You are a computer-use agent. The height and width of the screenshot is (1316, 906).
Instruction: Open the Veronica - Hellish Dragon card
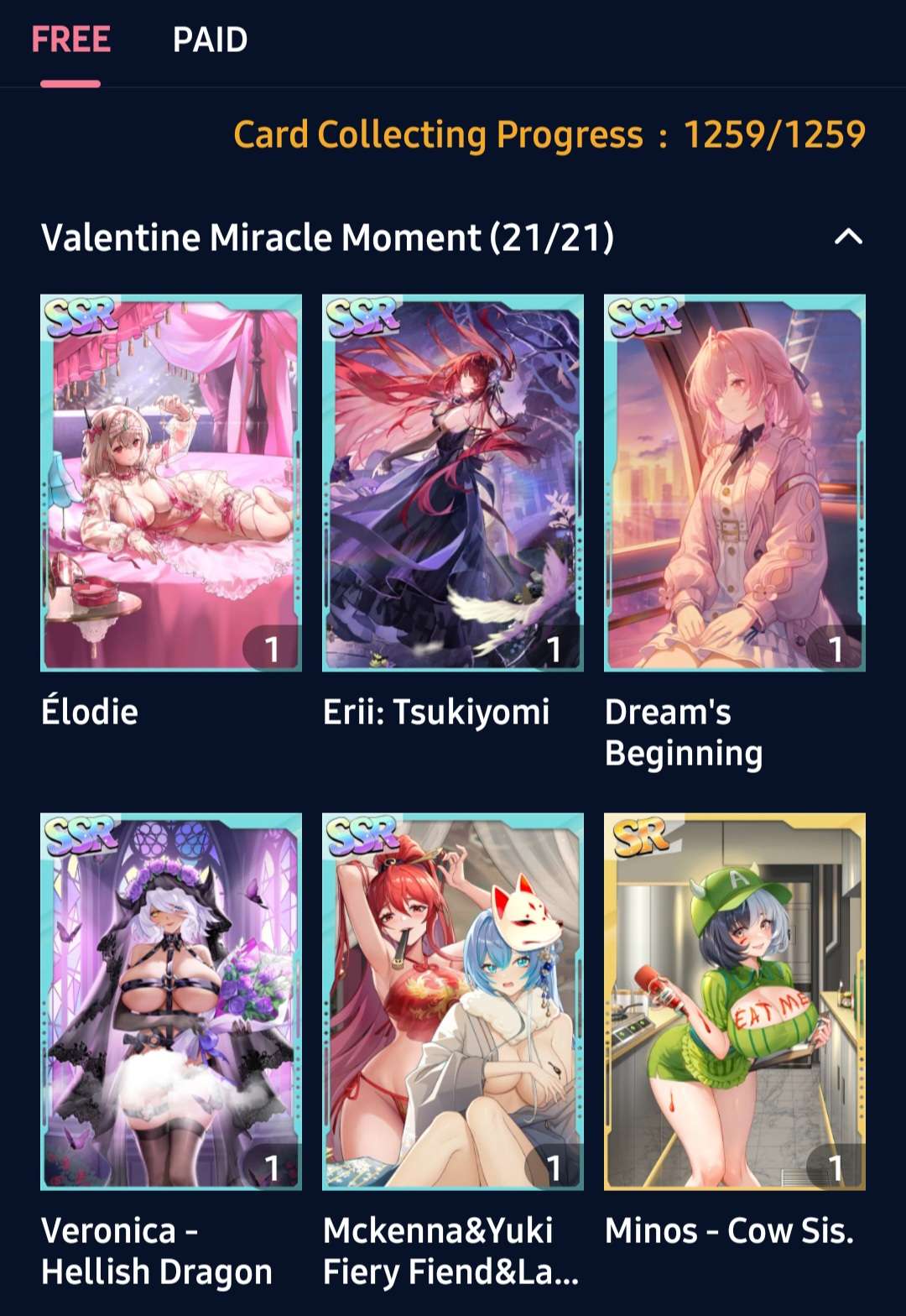171,1000
